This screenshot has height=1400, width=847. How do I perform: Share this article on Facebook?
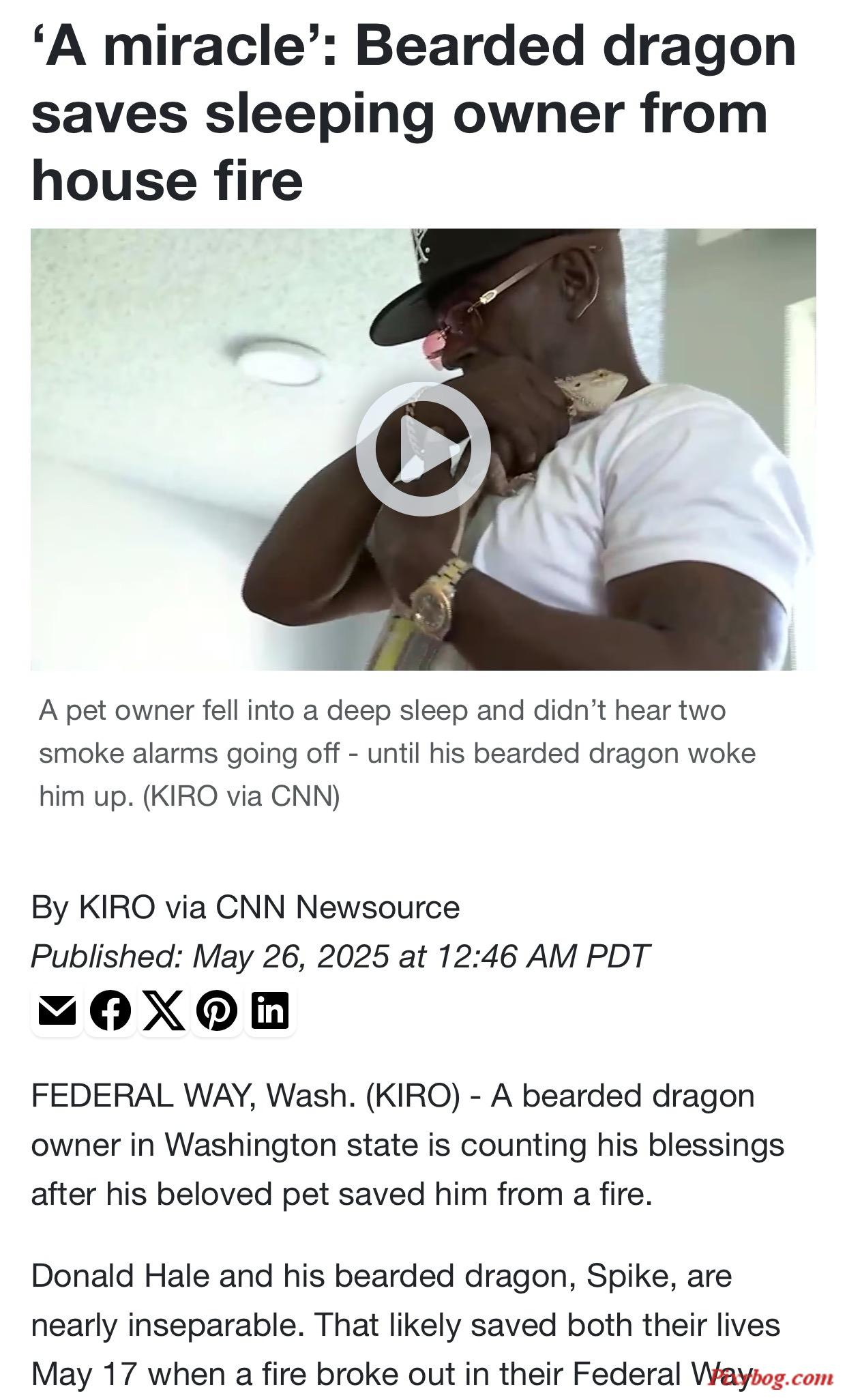click(110, 1010)
